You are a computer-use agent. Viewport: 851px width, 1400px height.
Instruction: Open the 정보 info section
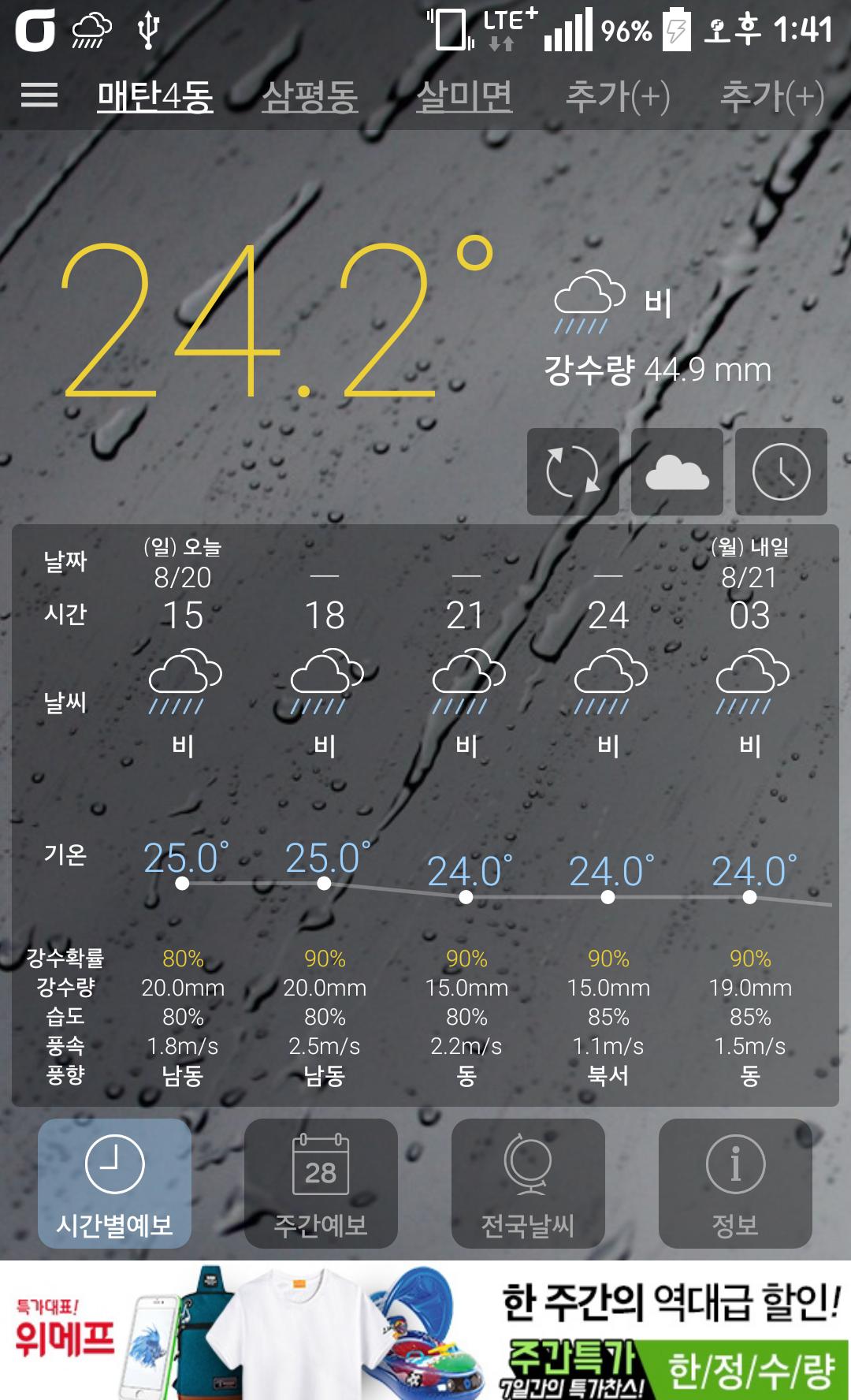coord(735,1182)
